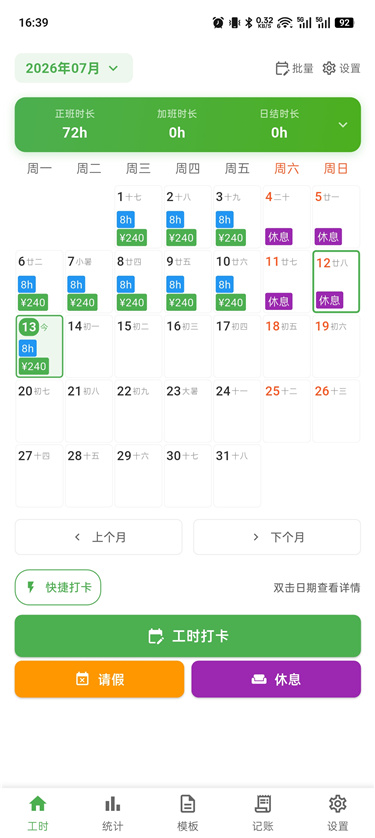Open the 2026年07月 month picker
The height and width of the screenshot is (838, 375).
coord(74,68)
